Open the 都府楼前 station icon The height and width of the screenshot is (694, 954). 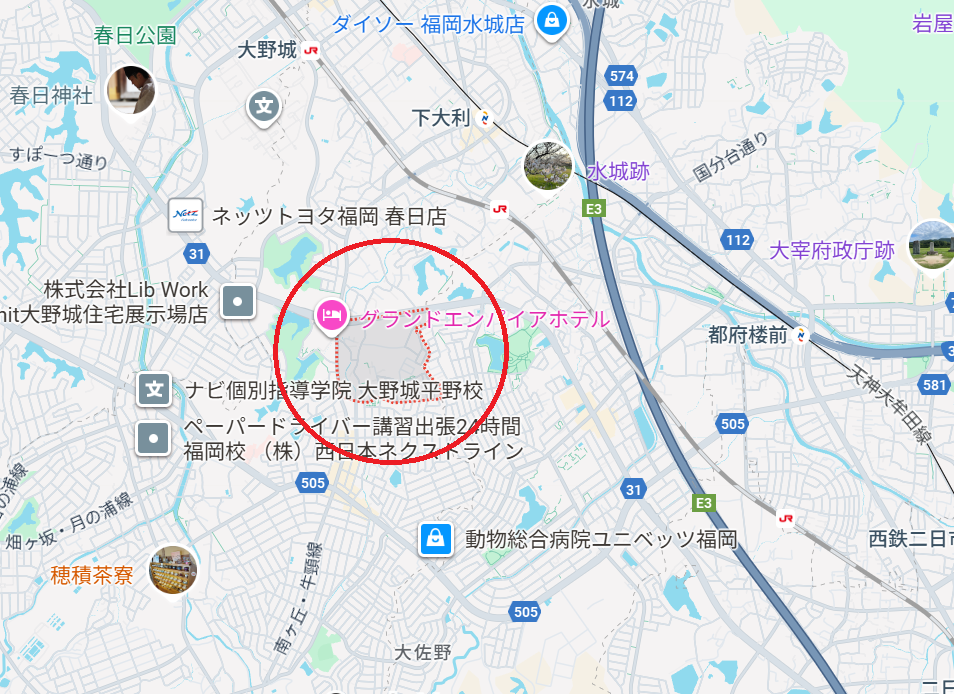(x=804, y=335)
